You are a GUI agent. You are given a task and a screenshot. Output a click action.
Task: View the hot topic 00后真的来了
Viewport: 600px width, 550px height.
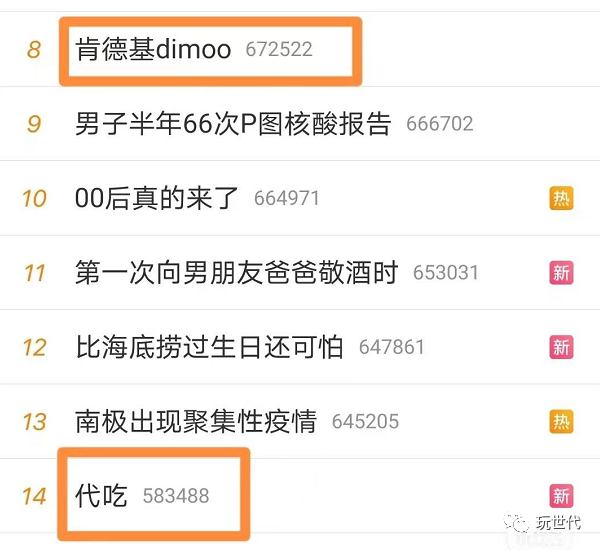(x=157, y=198)
